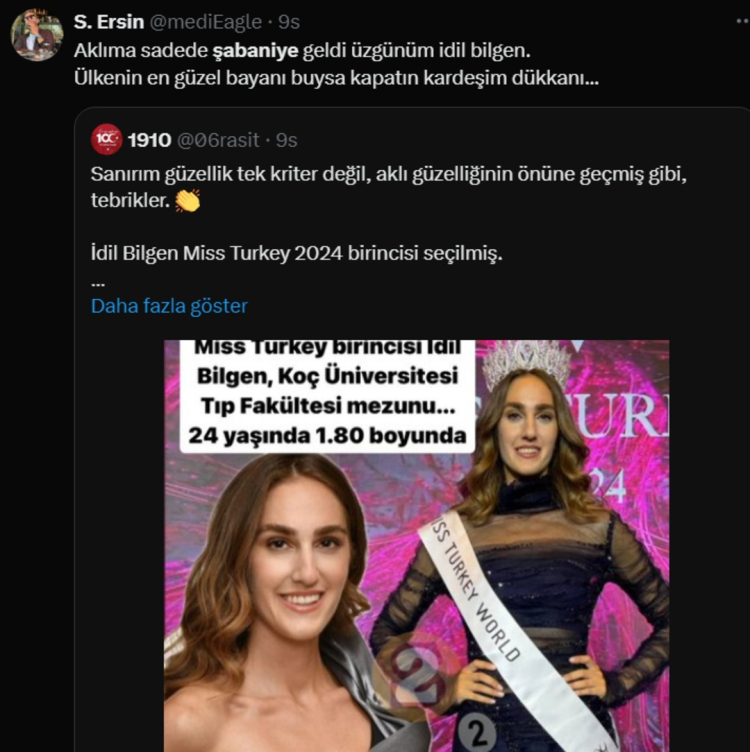Screen dimensions: 750x752
Task: View the Miss Turkey photo in the quoted tweet
Action: [x=417, y=545]
